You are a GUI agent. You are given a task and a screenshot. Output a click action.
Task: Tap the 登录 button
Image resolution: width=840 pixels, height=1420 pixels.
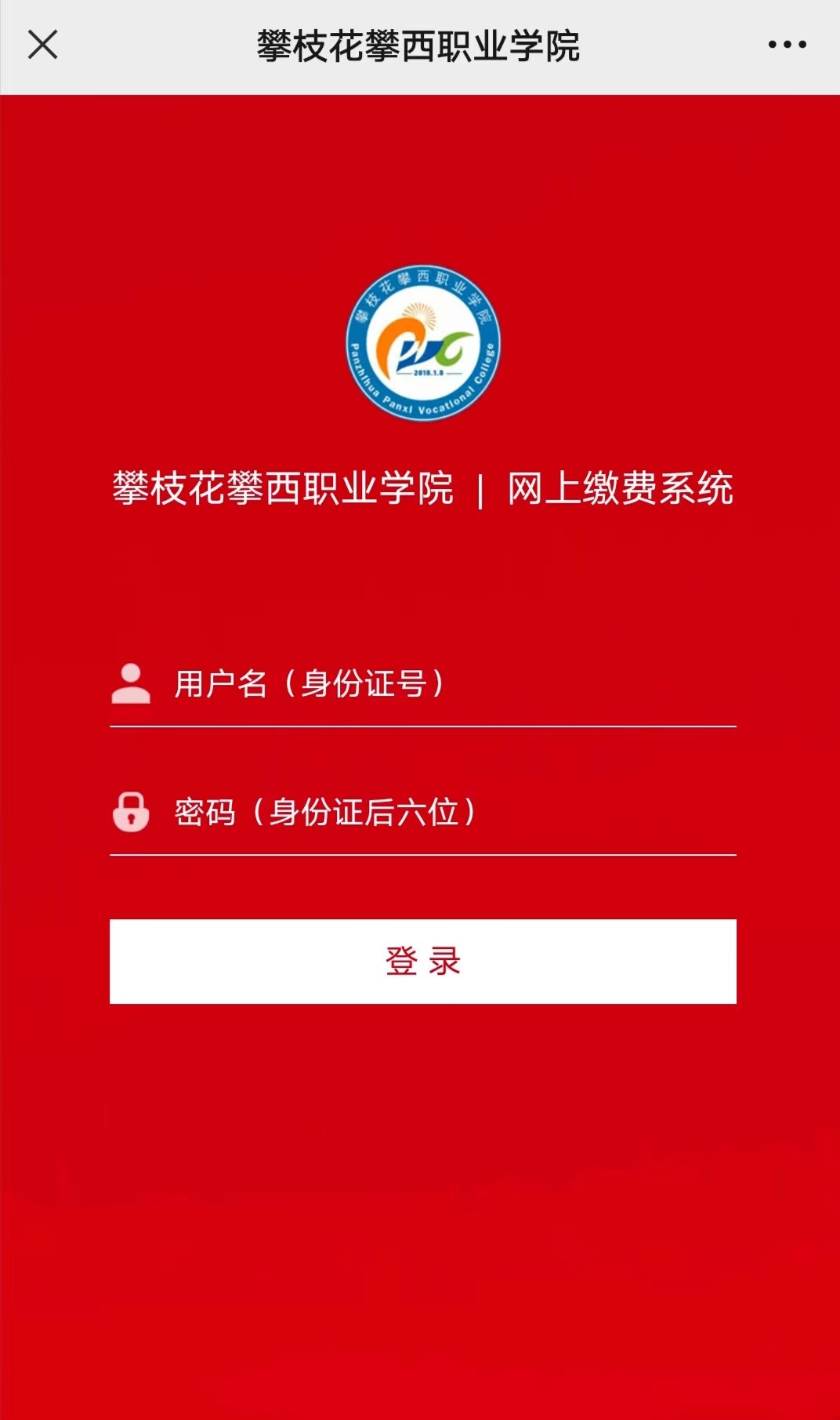(422, 961)
